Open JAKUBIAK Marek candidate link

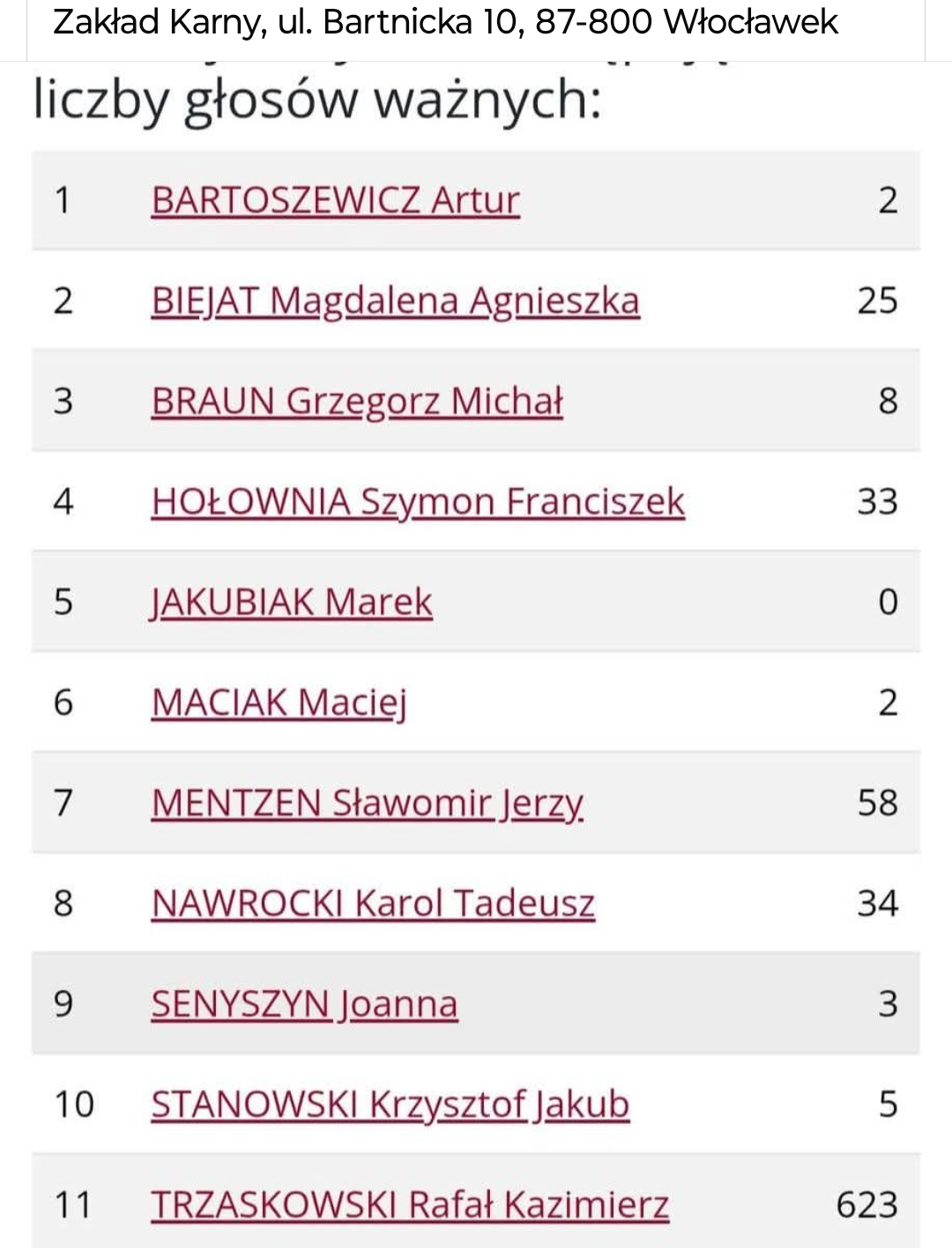pyautogui.click(x=291, y=602)
